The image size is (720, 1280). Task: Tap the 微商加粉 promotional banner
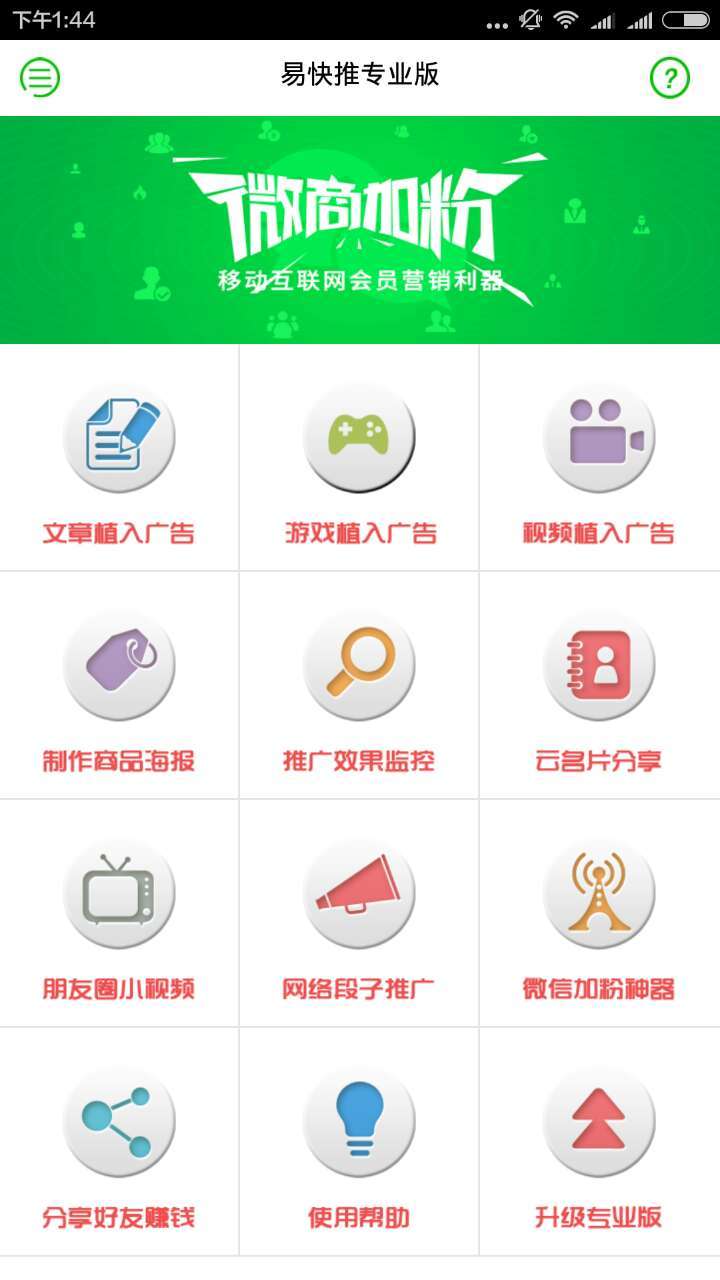click(360, 230)
